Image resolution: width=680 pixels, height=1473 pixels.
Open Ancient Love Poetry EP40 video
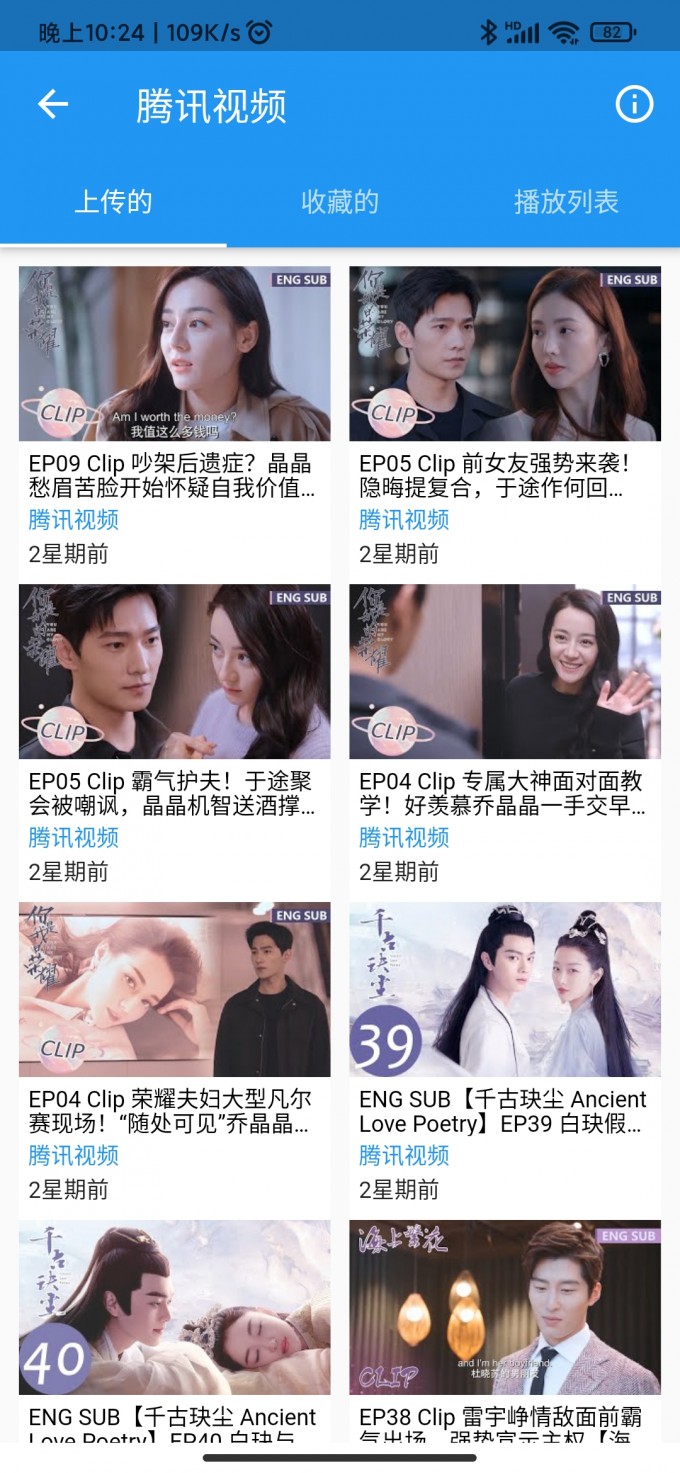tap(174, 1308)
